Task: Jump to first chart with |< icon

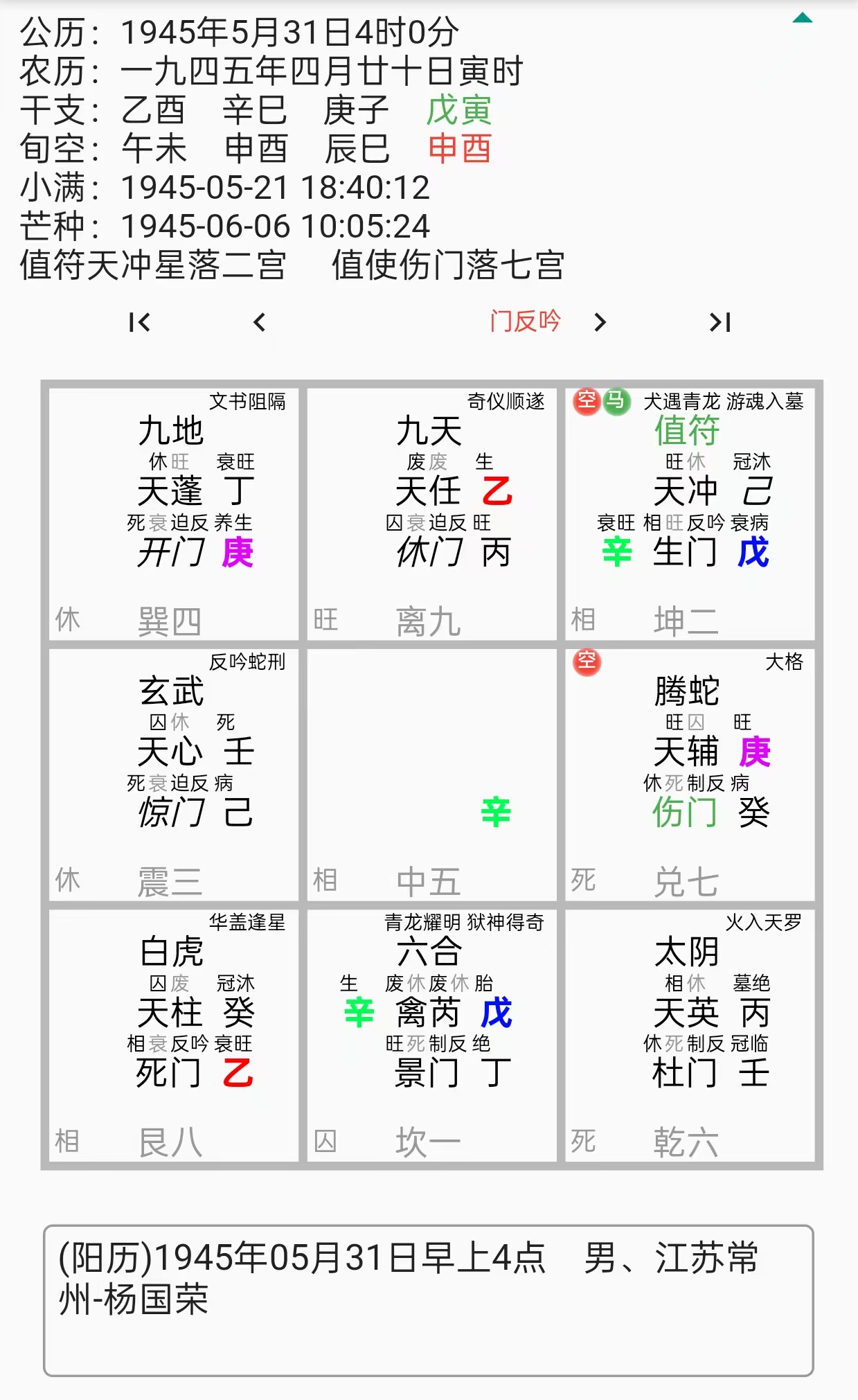Action: coord(138,323)
